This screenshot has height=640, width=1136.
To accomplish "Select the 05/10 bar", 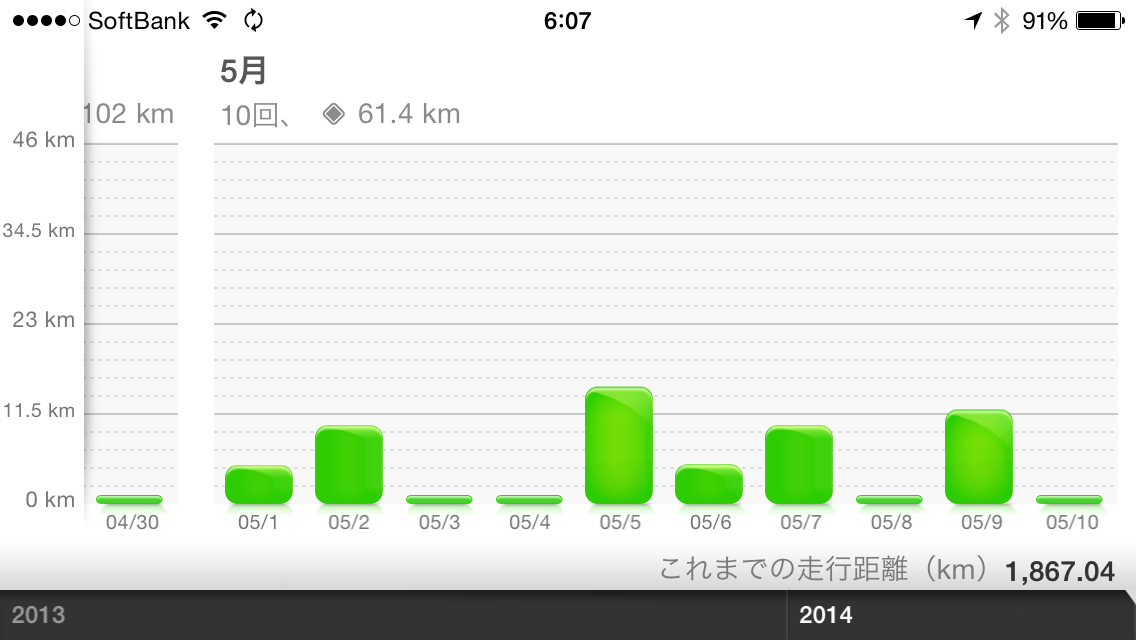I will [1069, 499].
